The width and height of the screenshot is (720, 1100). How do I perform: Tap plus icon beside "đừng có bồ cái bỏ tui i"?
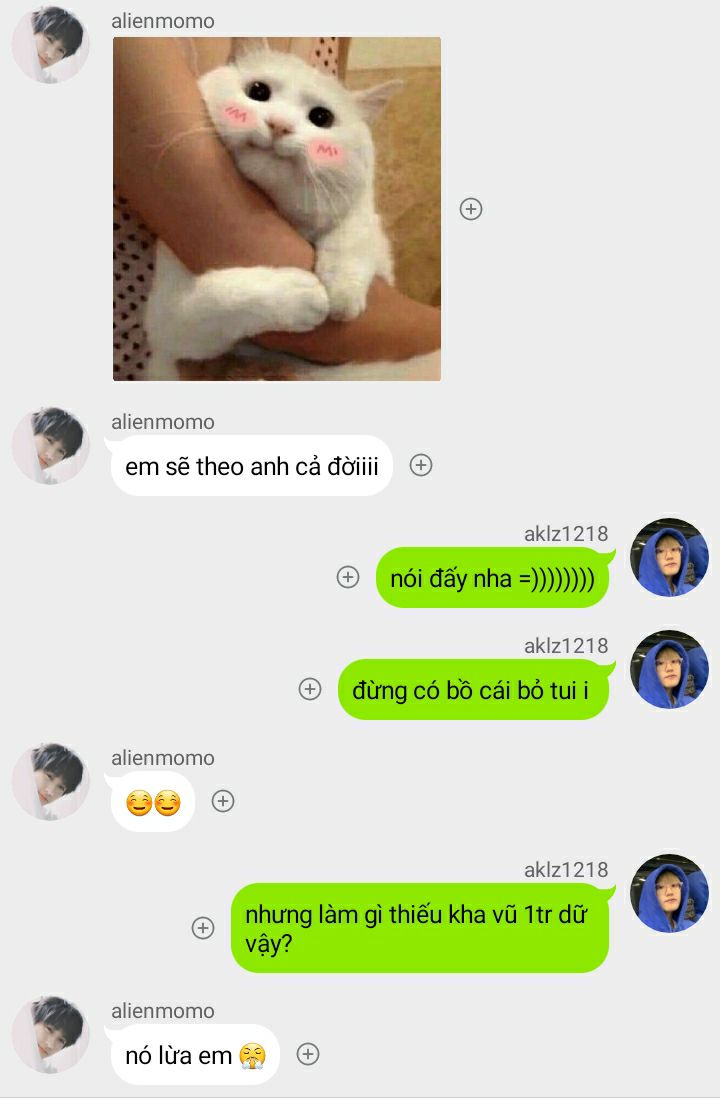point(311,689)
